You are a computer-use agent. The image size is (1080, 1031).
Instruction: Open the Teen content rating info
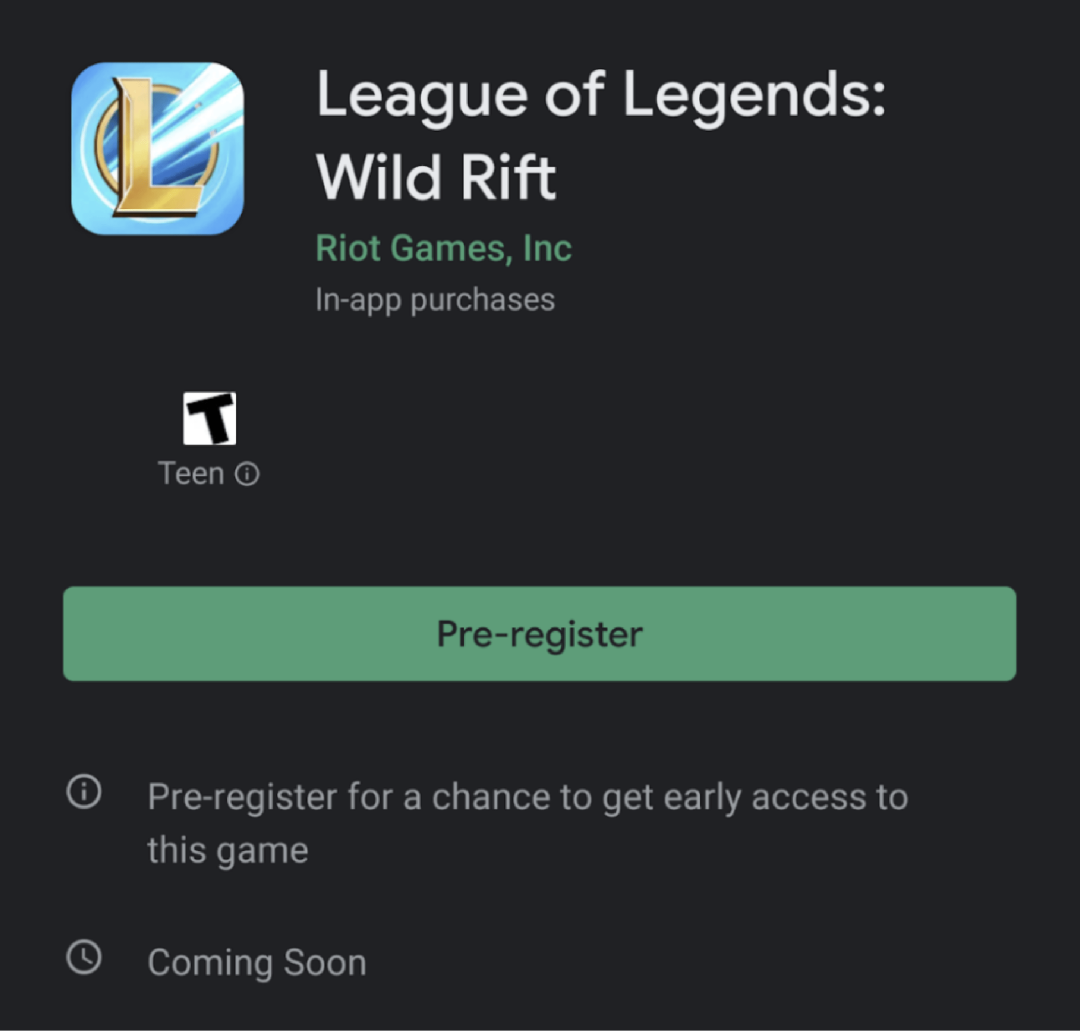click(247, 474)
